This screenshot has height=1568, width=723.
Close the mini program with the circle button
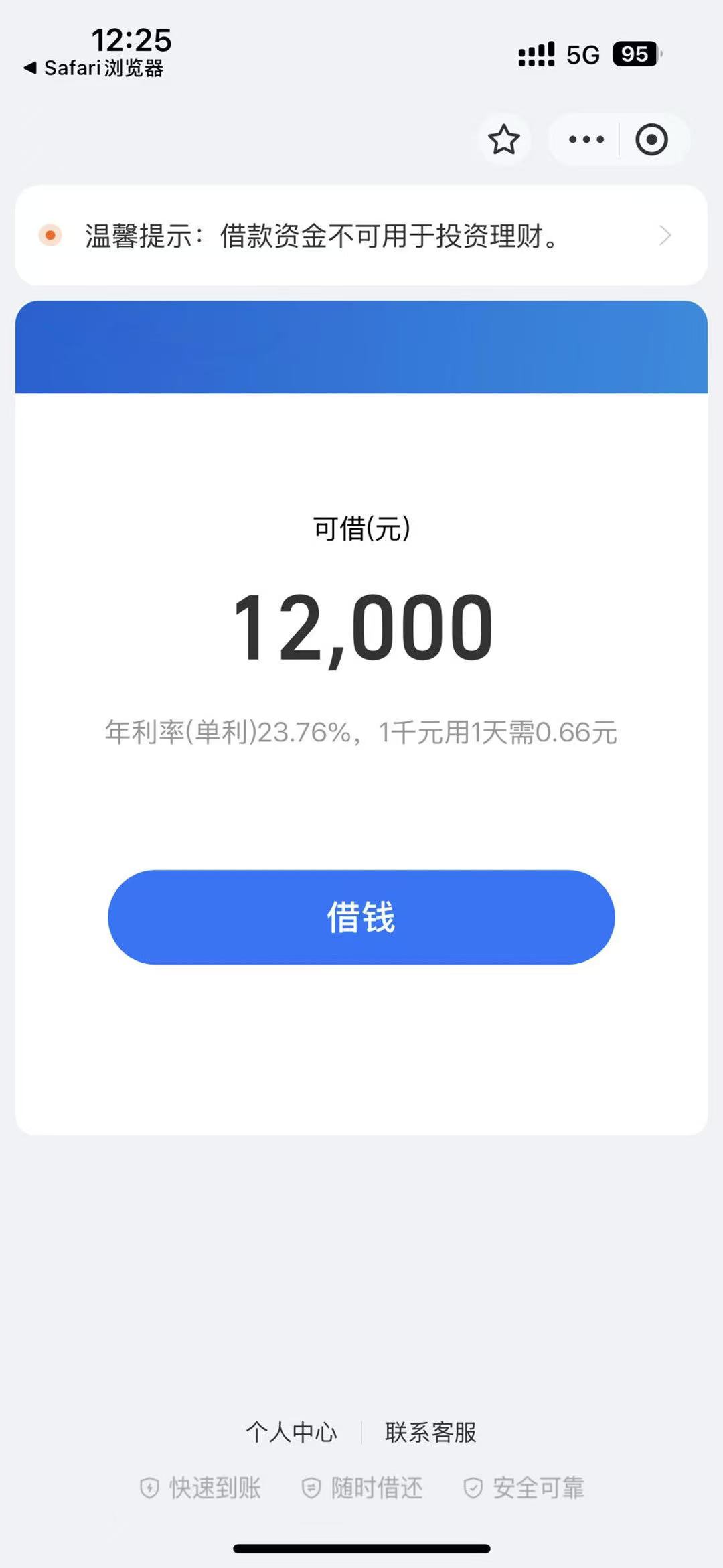[x=651, y=139]
